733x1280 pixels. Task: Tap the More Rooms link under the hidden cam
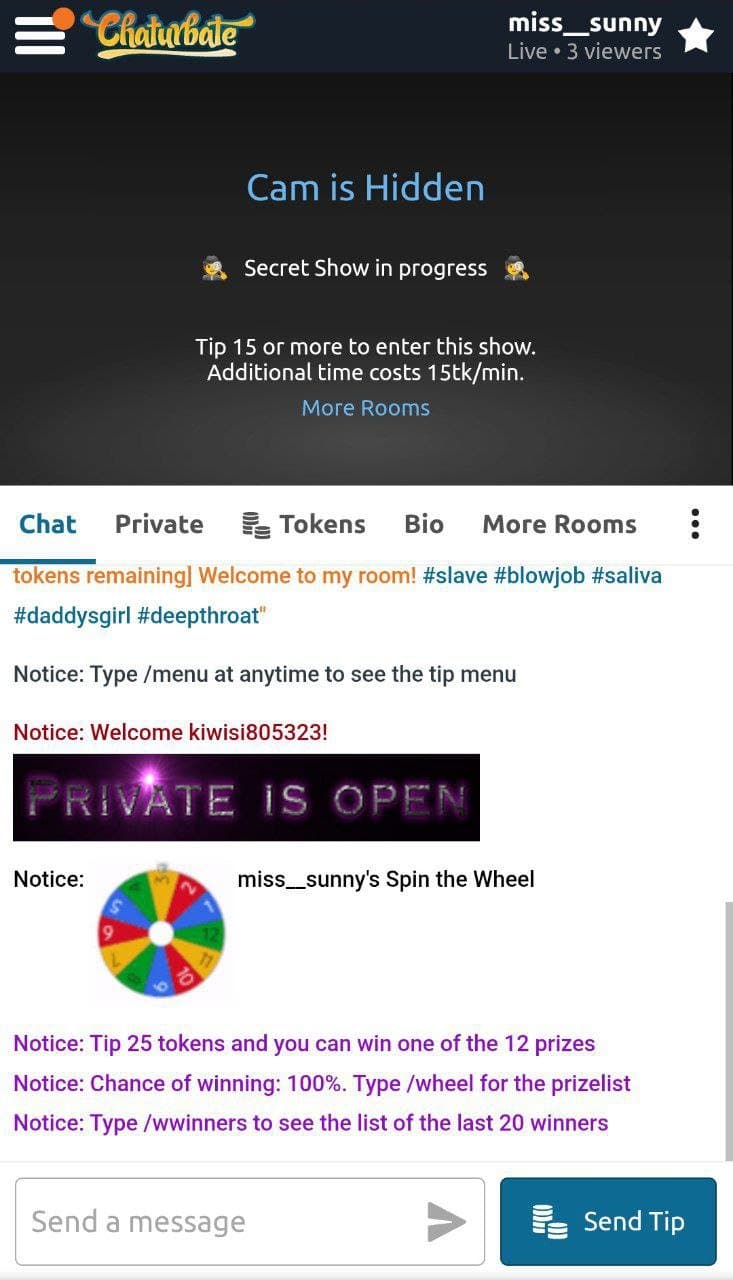(365, 408)
